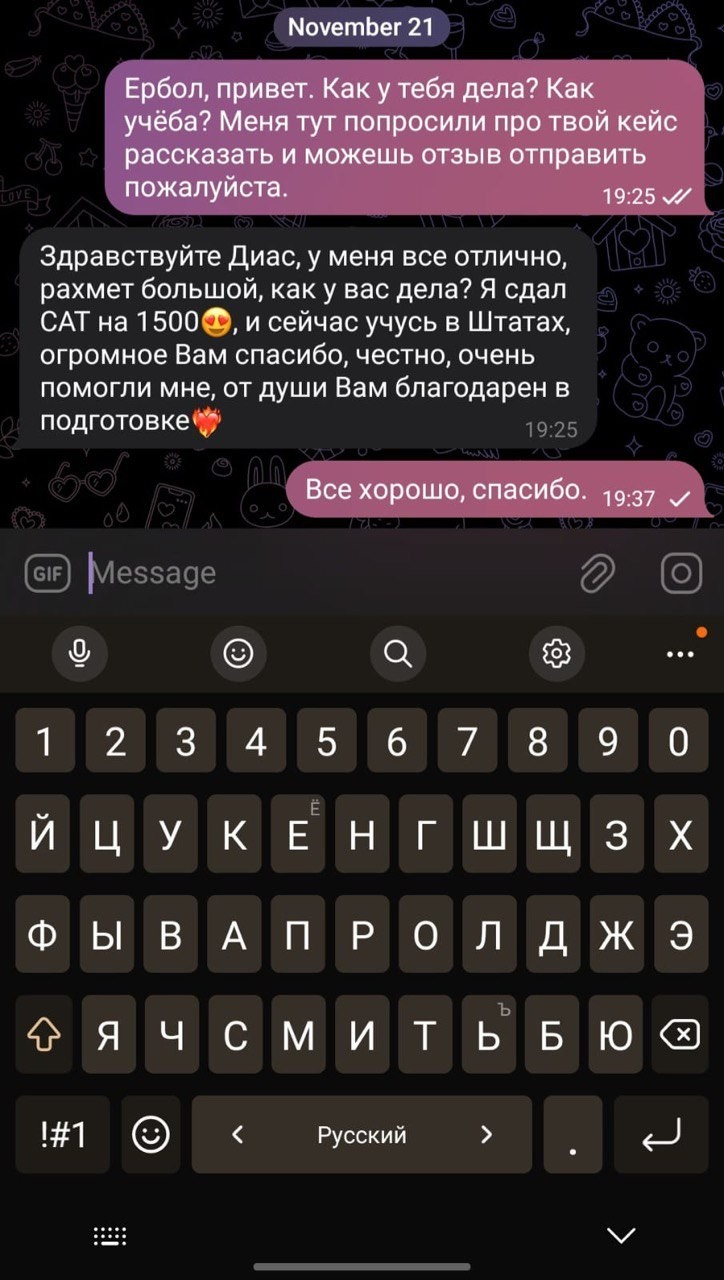The width and height of the screenshot is (724, 1280).
Task: Open the keyboard sticker and emoji panel
Action: point(238,654)
